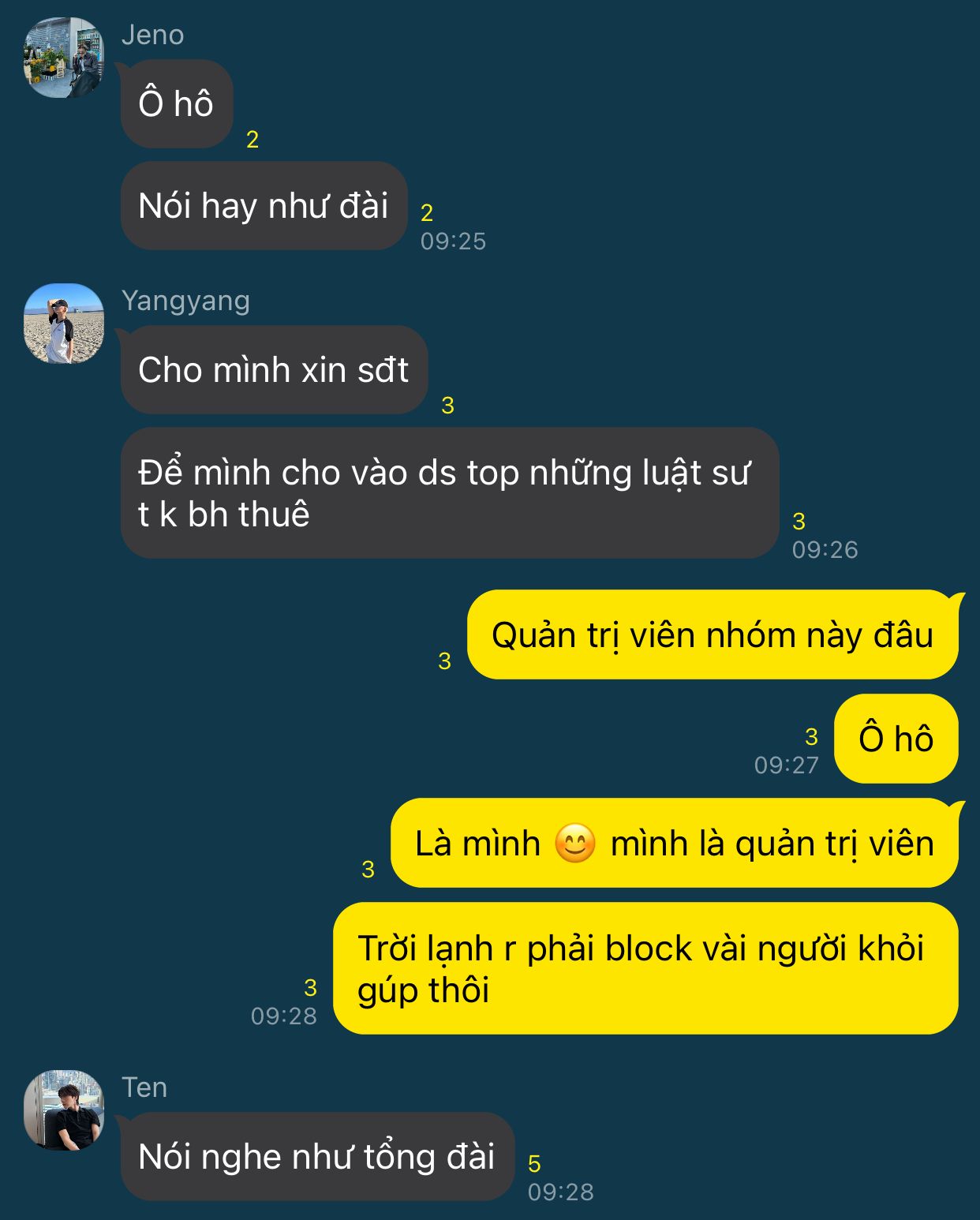Open Jeno's profile picture
Image resolution: width=980 pixels, height=1220 pixels.
63,58
